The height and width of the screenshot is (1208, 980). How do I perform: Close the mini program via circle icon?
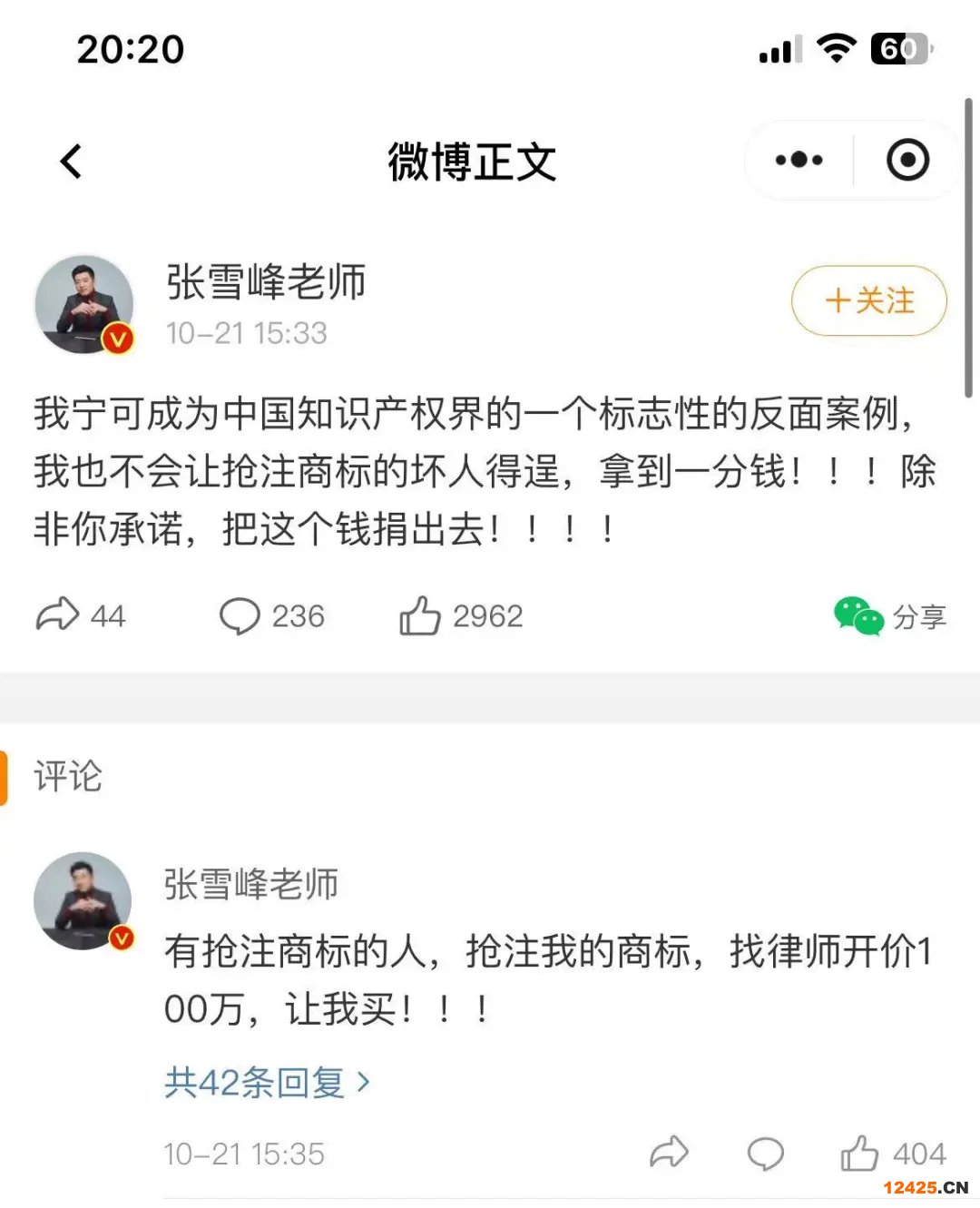coord(907,161)
